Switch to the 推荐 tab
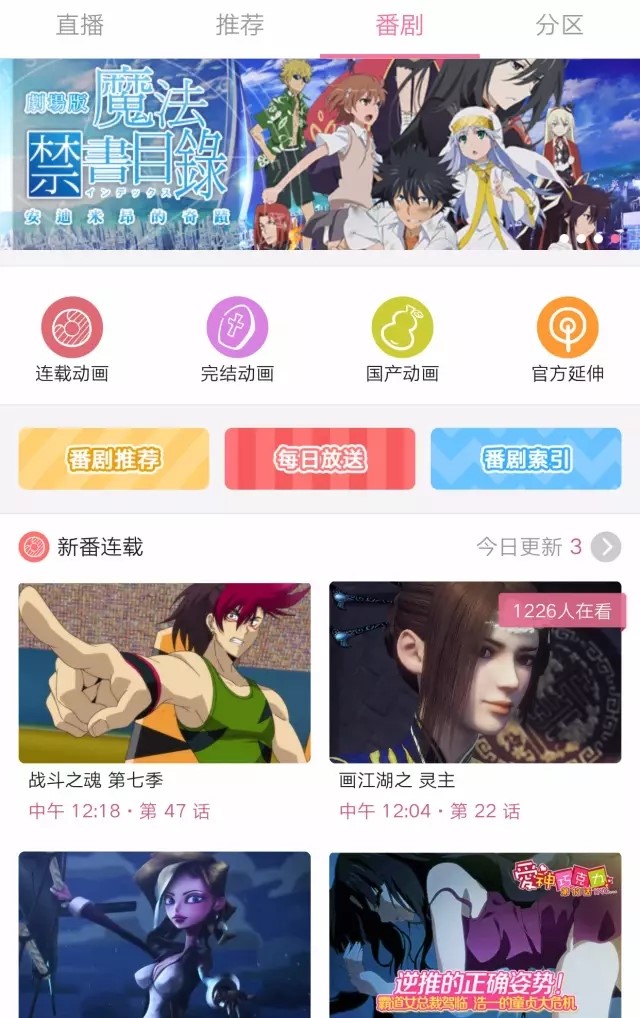Viewport: 640px width, 1018px height. pos(240,26)
